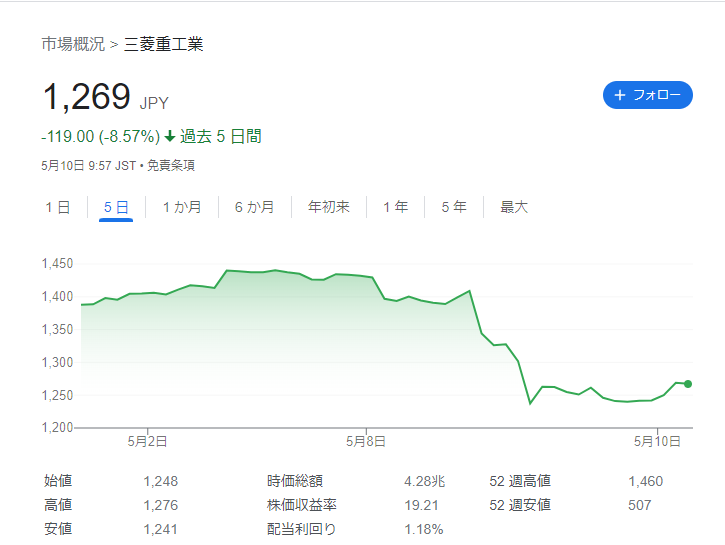Select the 年初来 range
The height and width of the screenshot is (545, 725).
coord(329,207)
